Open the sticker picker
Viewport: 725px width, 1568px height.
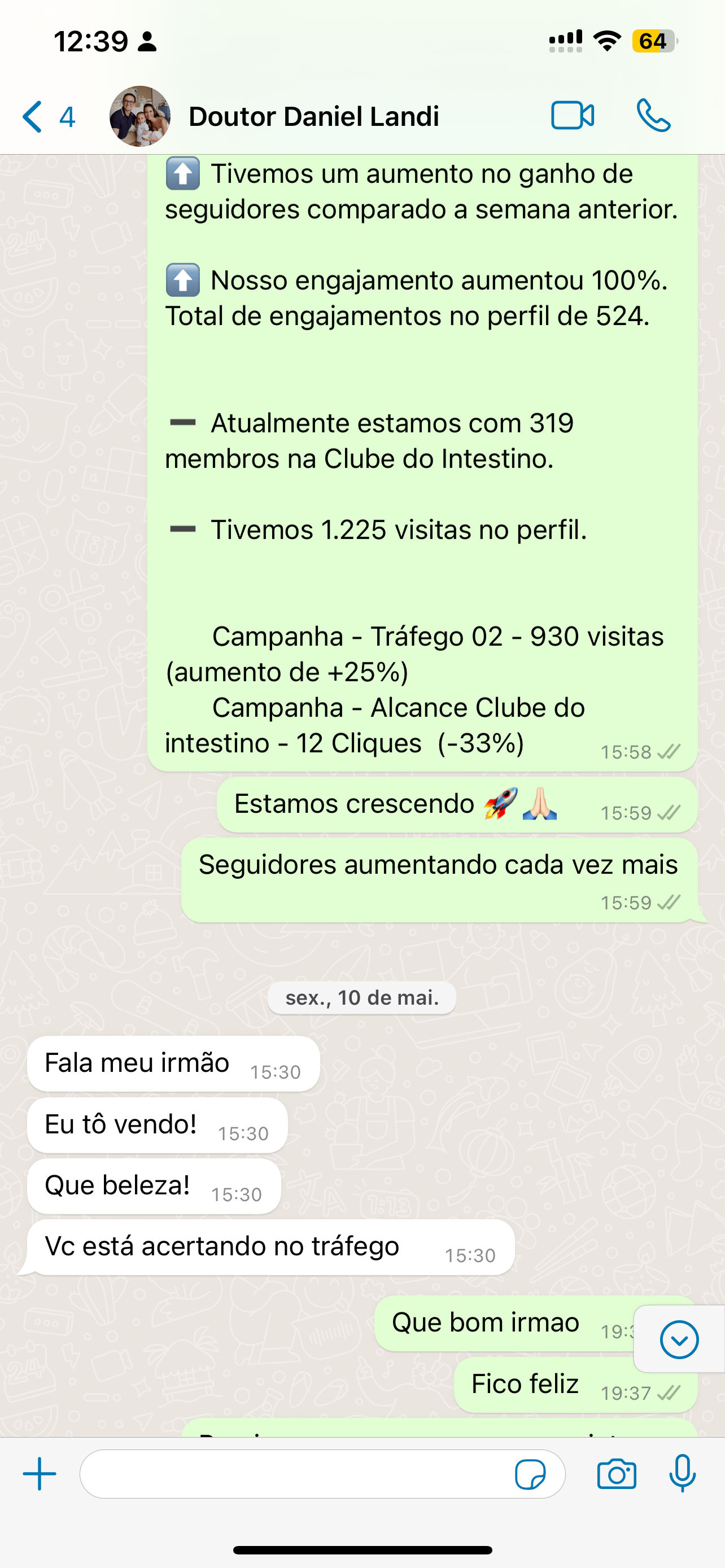(x=530, y=1474)
